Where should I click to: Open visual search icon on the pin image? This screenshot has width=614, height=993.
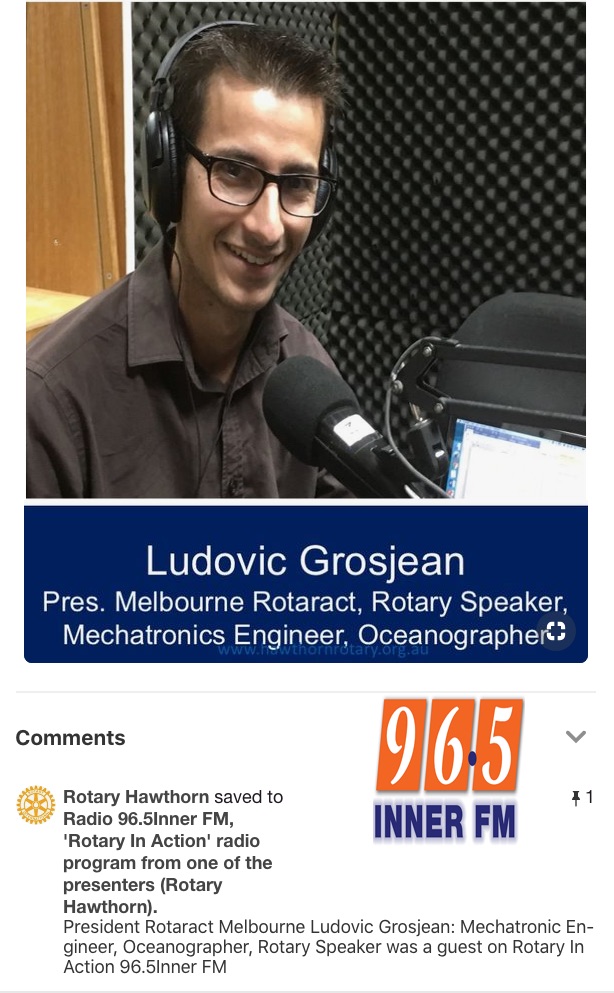(x=557, y=630)
